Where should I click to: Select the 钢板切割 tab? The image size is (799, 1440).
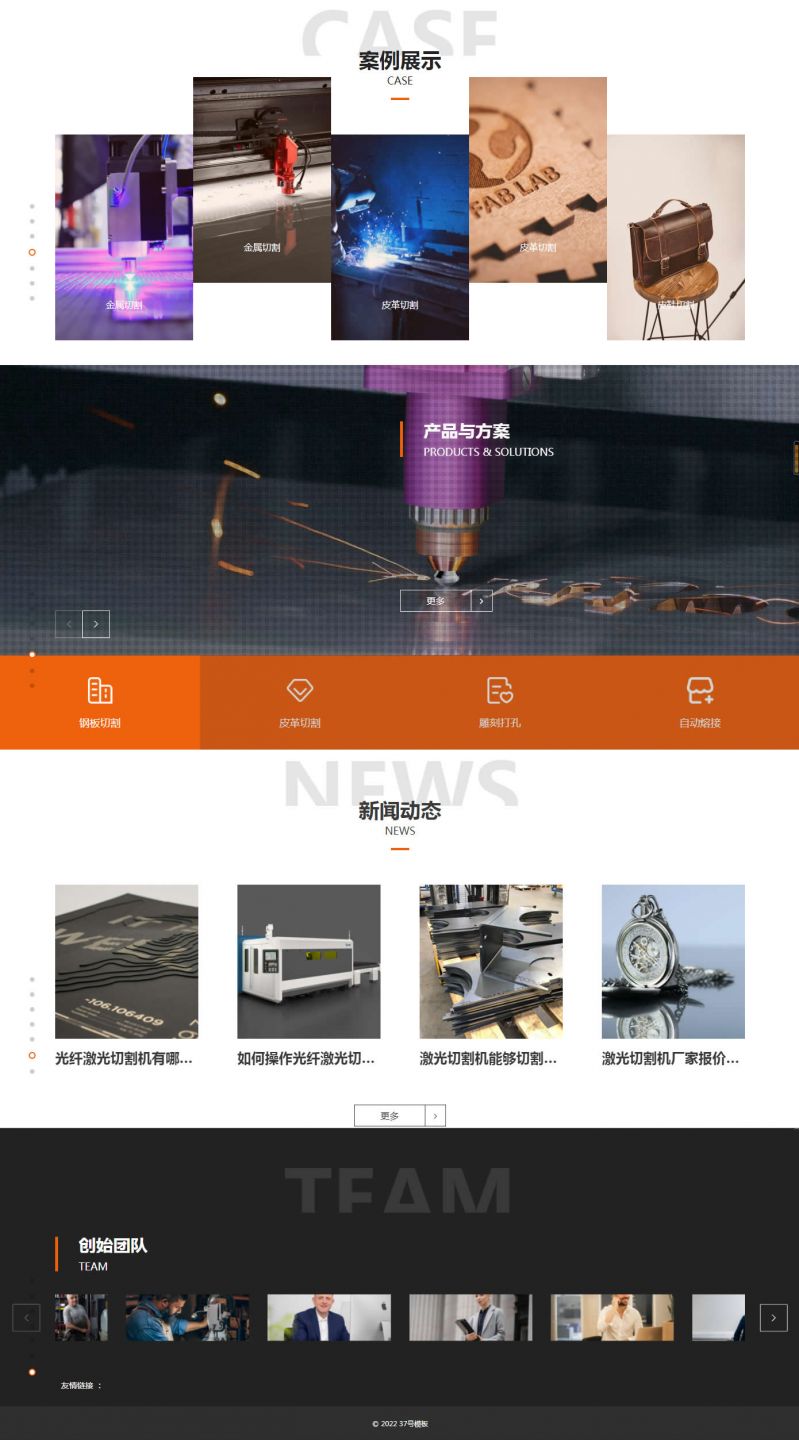[x=100, y=703]
